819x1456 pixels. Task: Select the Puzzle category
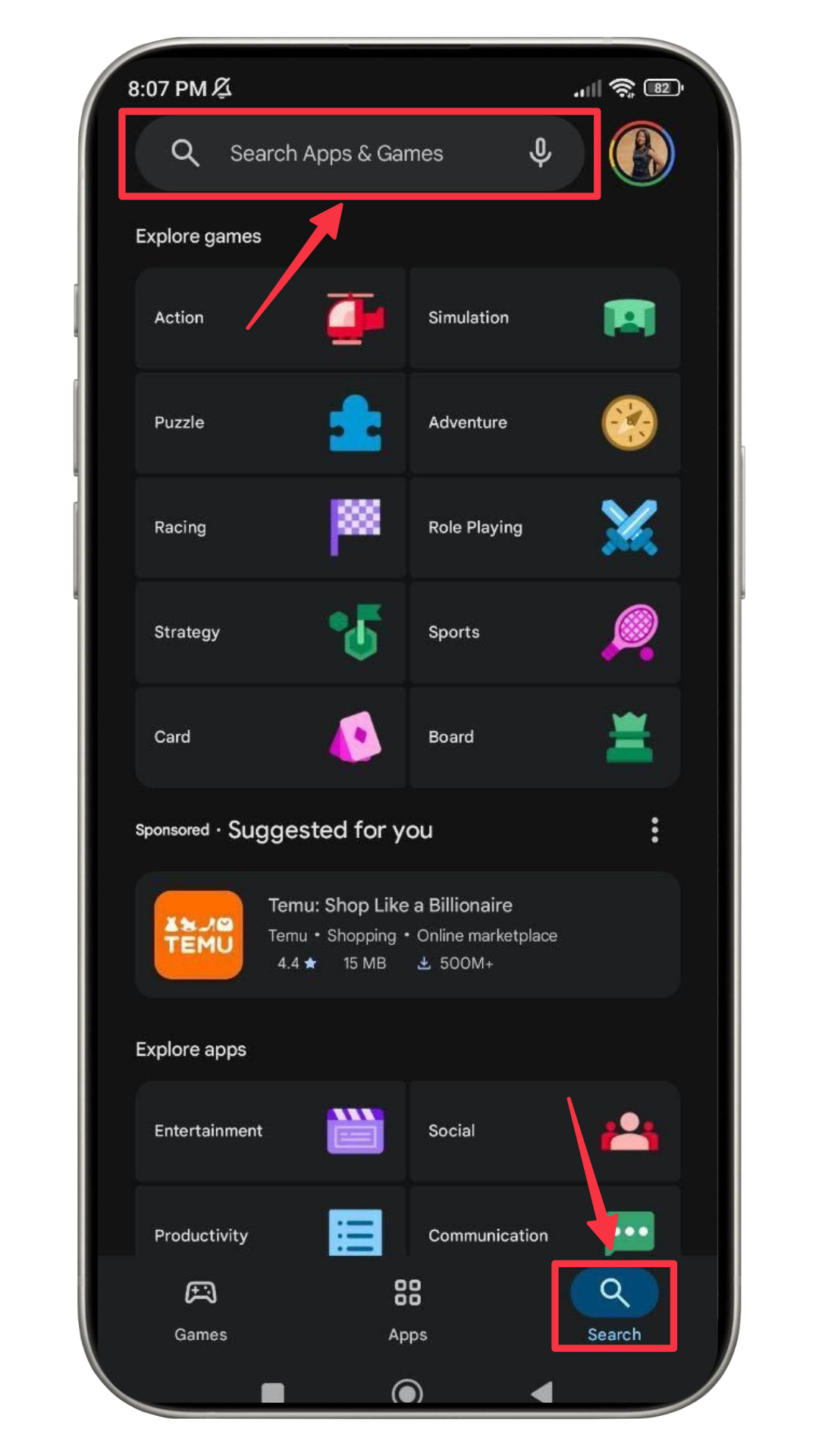click(x=271, y=422)
